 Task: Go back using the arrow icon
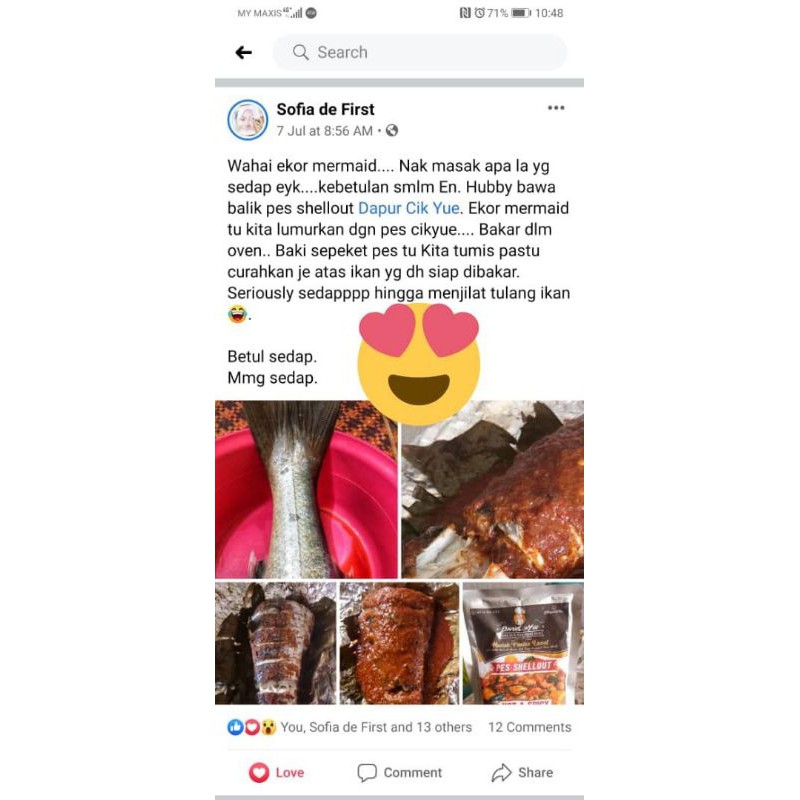pyautogui.click(x=243, y=53)
